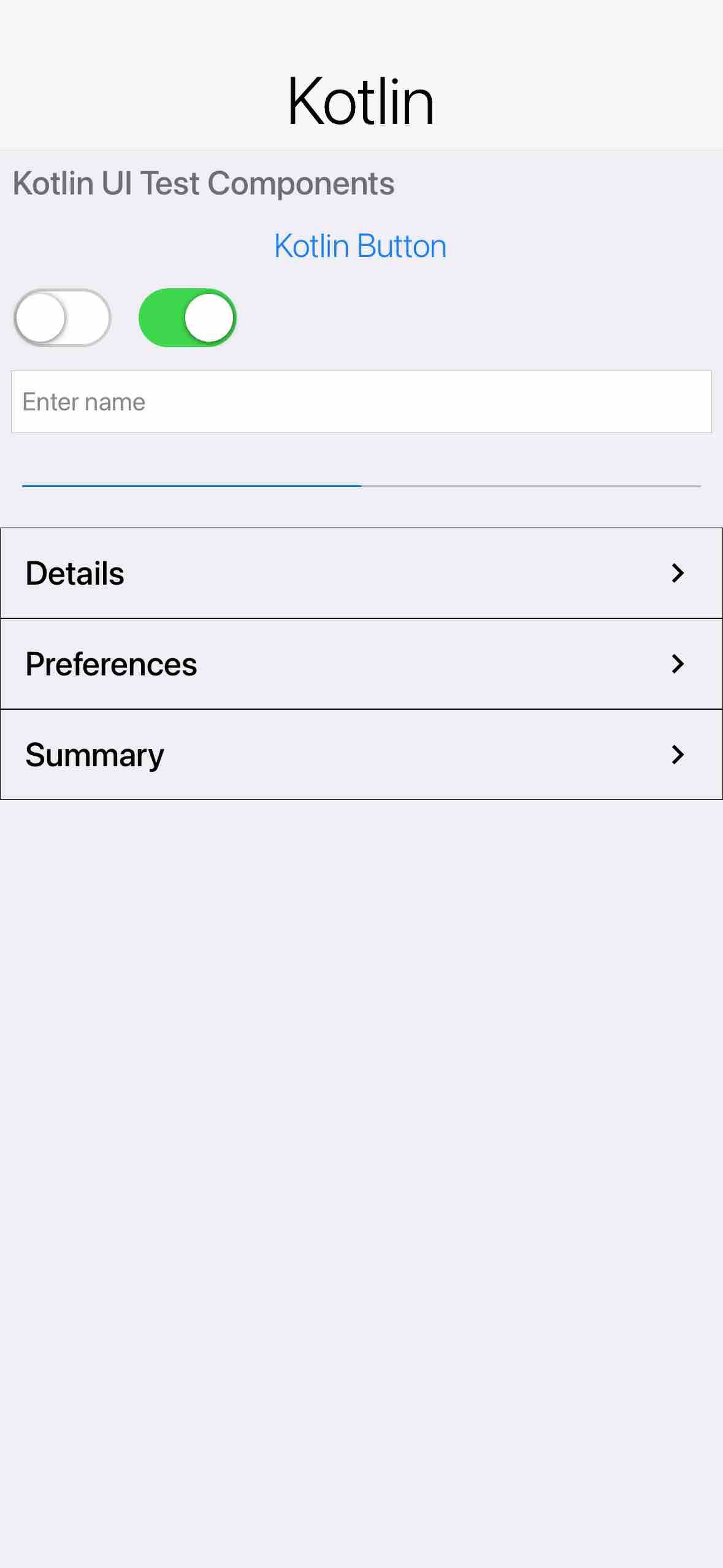Image resolution: width=723 pixels, height=1568 pixels.
Task: Open the Preferences row
Action: (361, 664)
